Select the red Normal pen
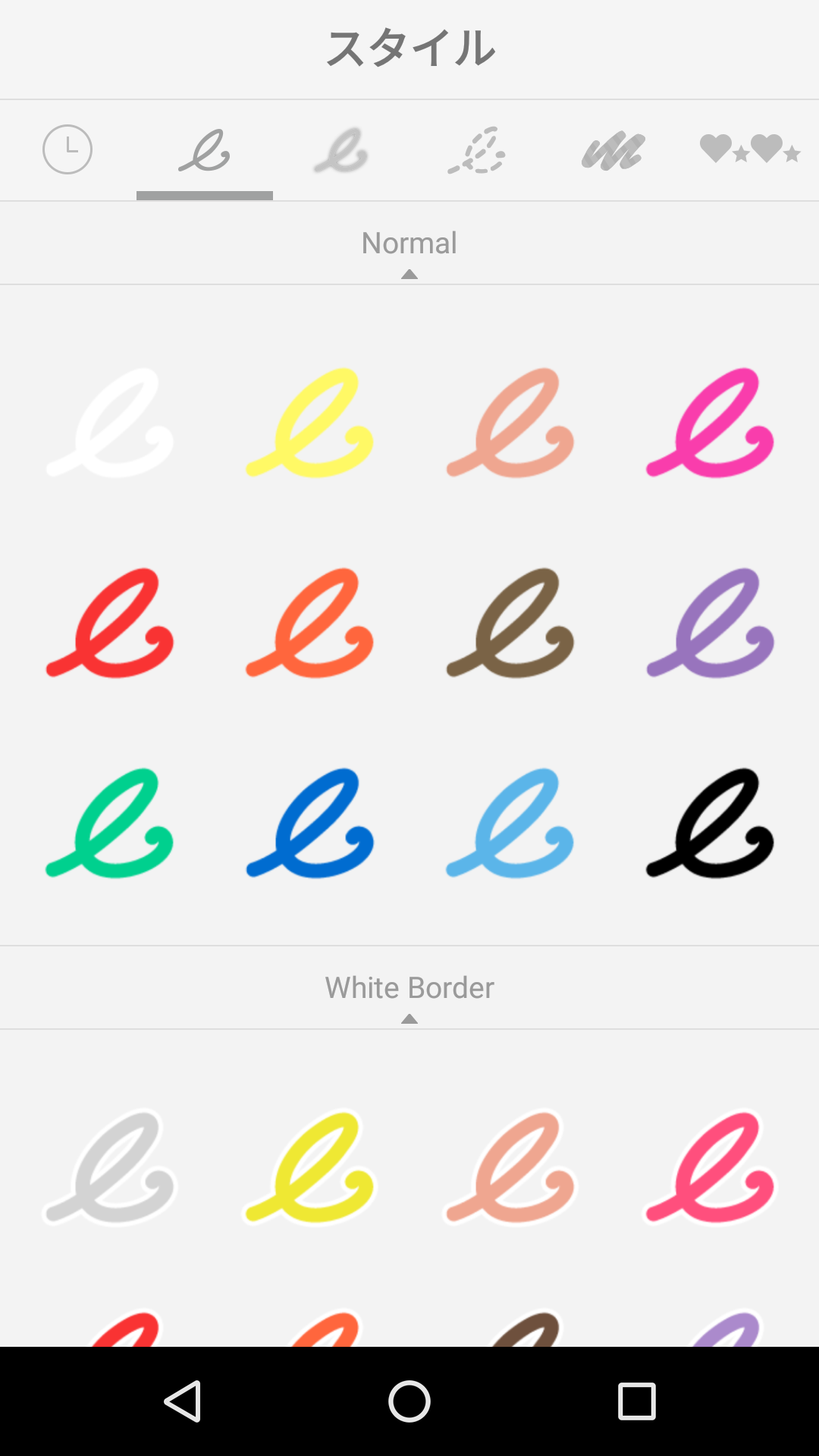This screenshot has height=1456, width=819. pos(110,623)
